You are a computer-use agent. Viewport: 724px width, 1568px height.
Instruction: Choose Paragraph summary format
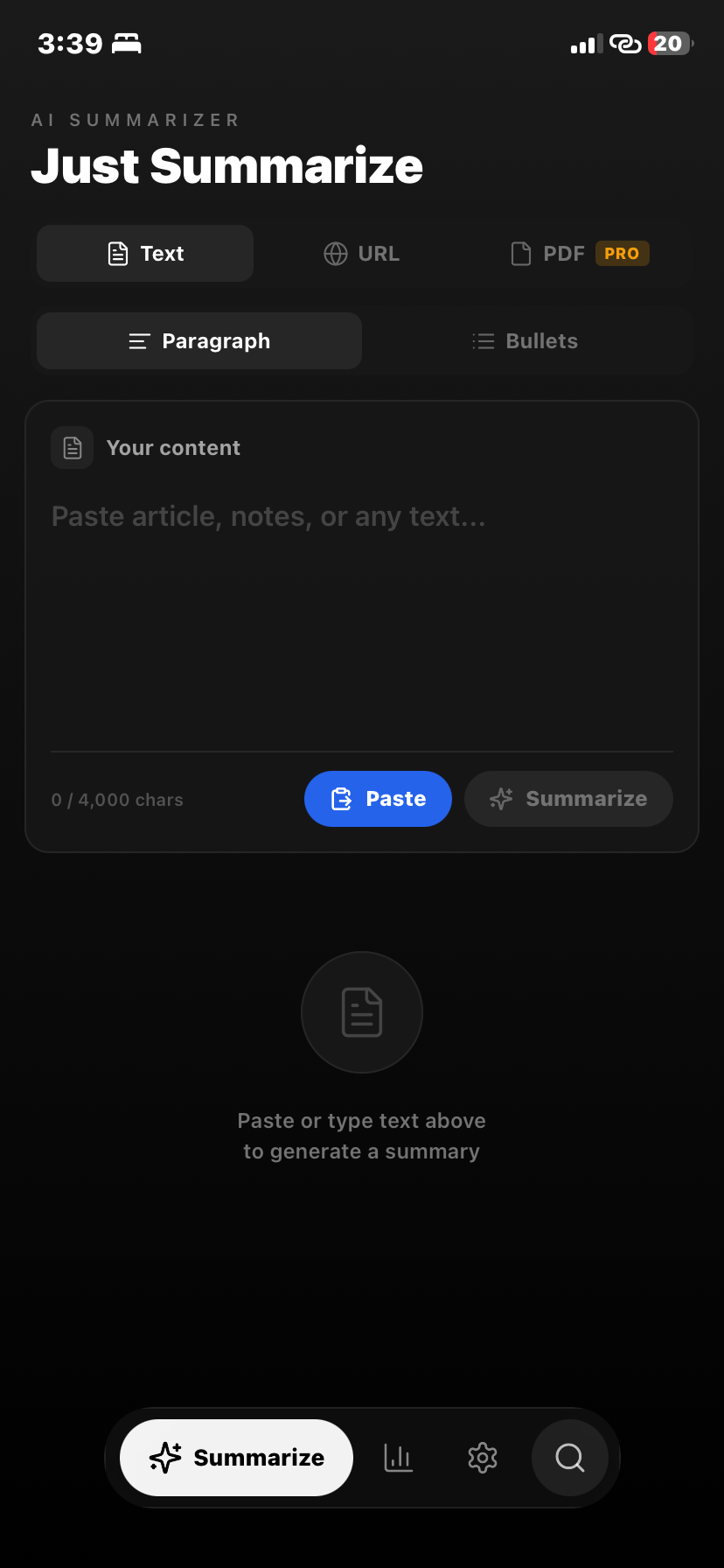(199, 341)
